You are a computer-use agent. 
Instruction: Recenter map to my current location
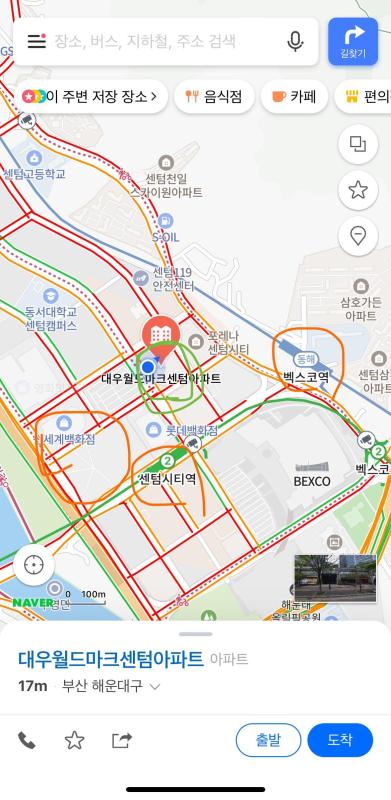34,565
